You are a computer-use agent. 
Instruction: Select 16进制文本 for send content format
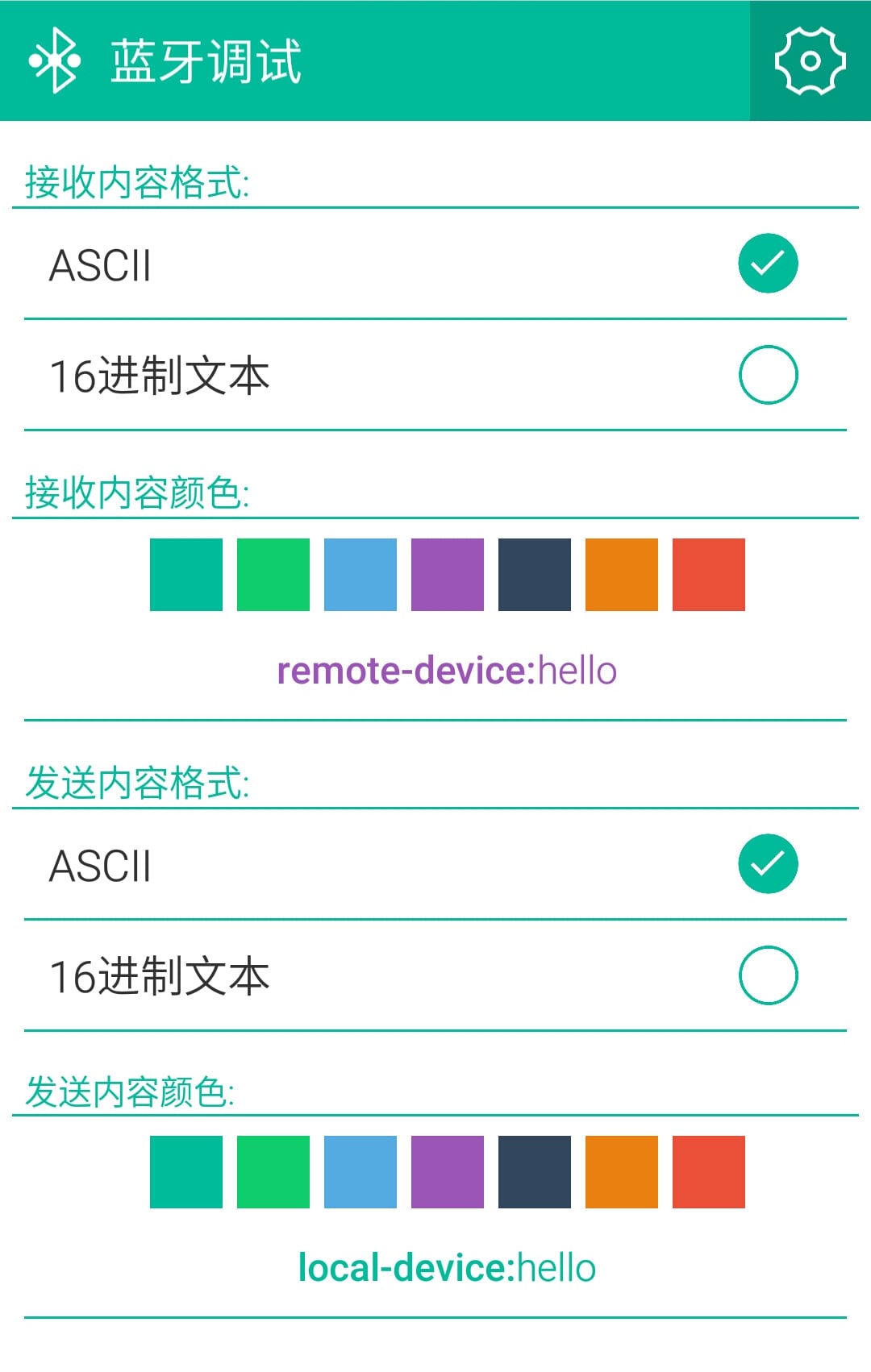[768, 975]
